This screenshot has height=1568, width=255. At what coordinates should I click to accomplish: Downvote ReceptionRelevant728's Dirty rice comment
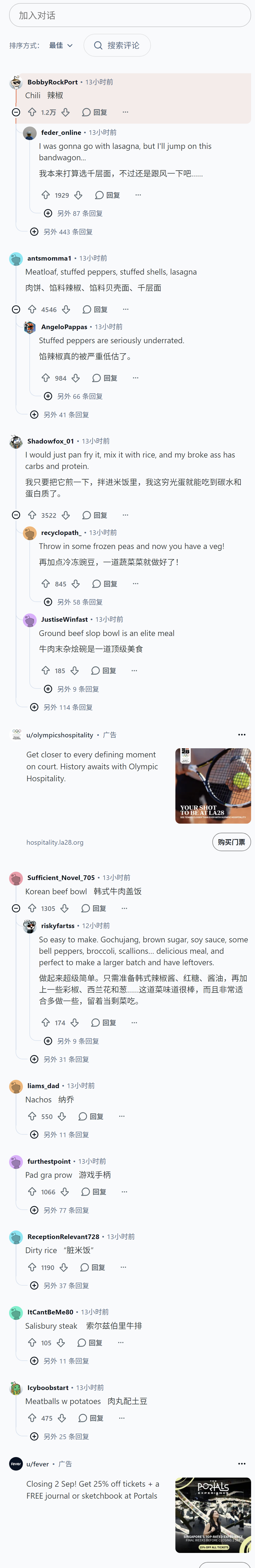(x=63, y=1268)
